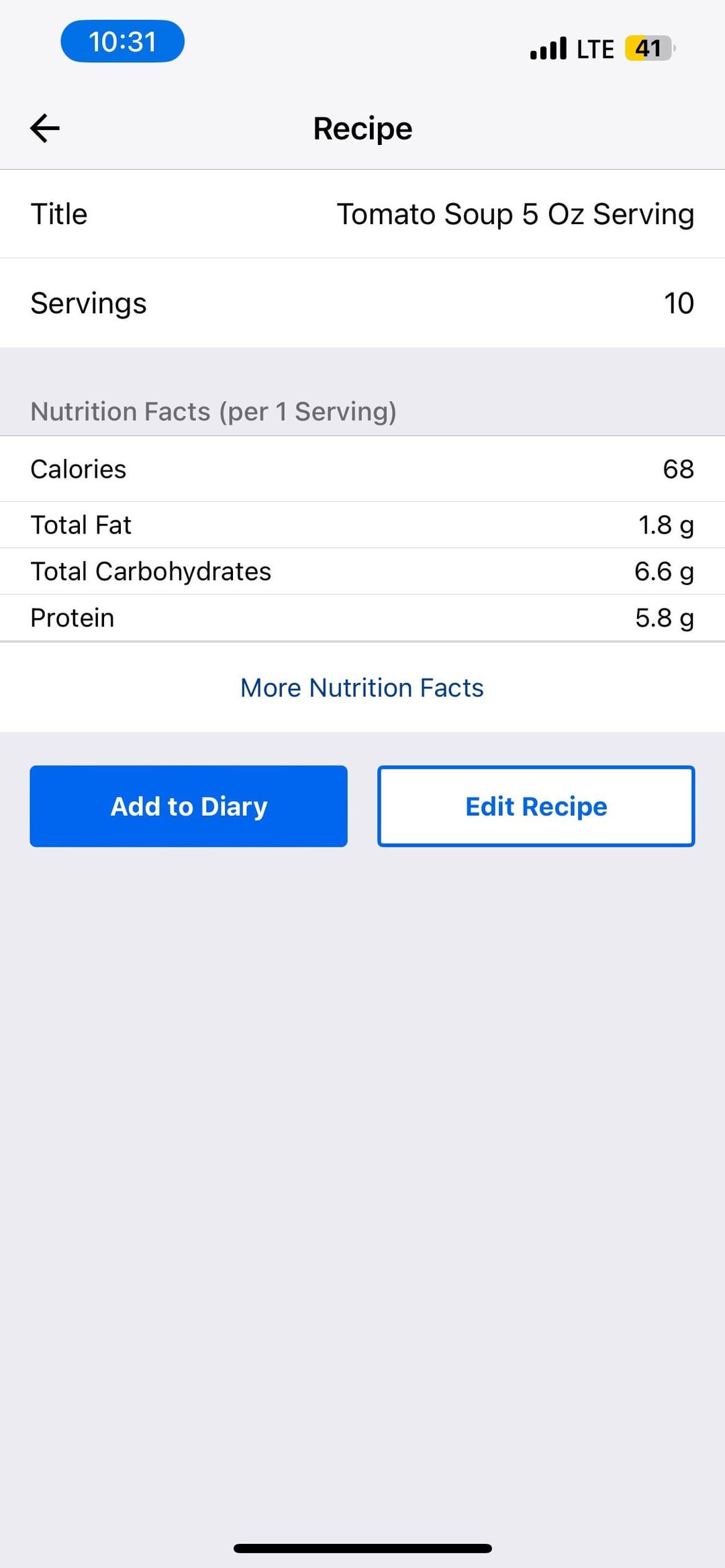Screen dimensions: 725x1568
Task: Select Edit Recipe
Action: point(536,806)
